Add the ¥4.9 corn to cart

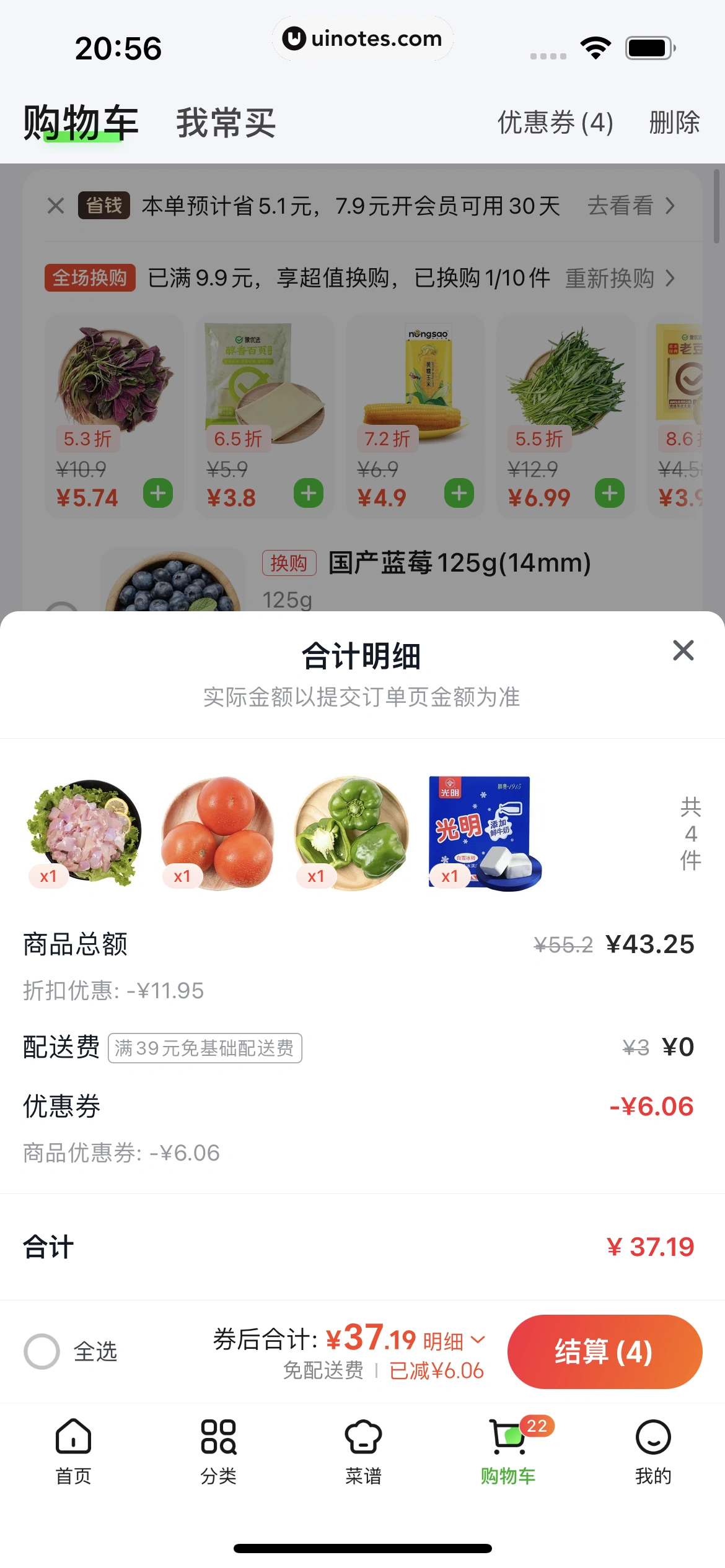pos(459,494)
